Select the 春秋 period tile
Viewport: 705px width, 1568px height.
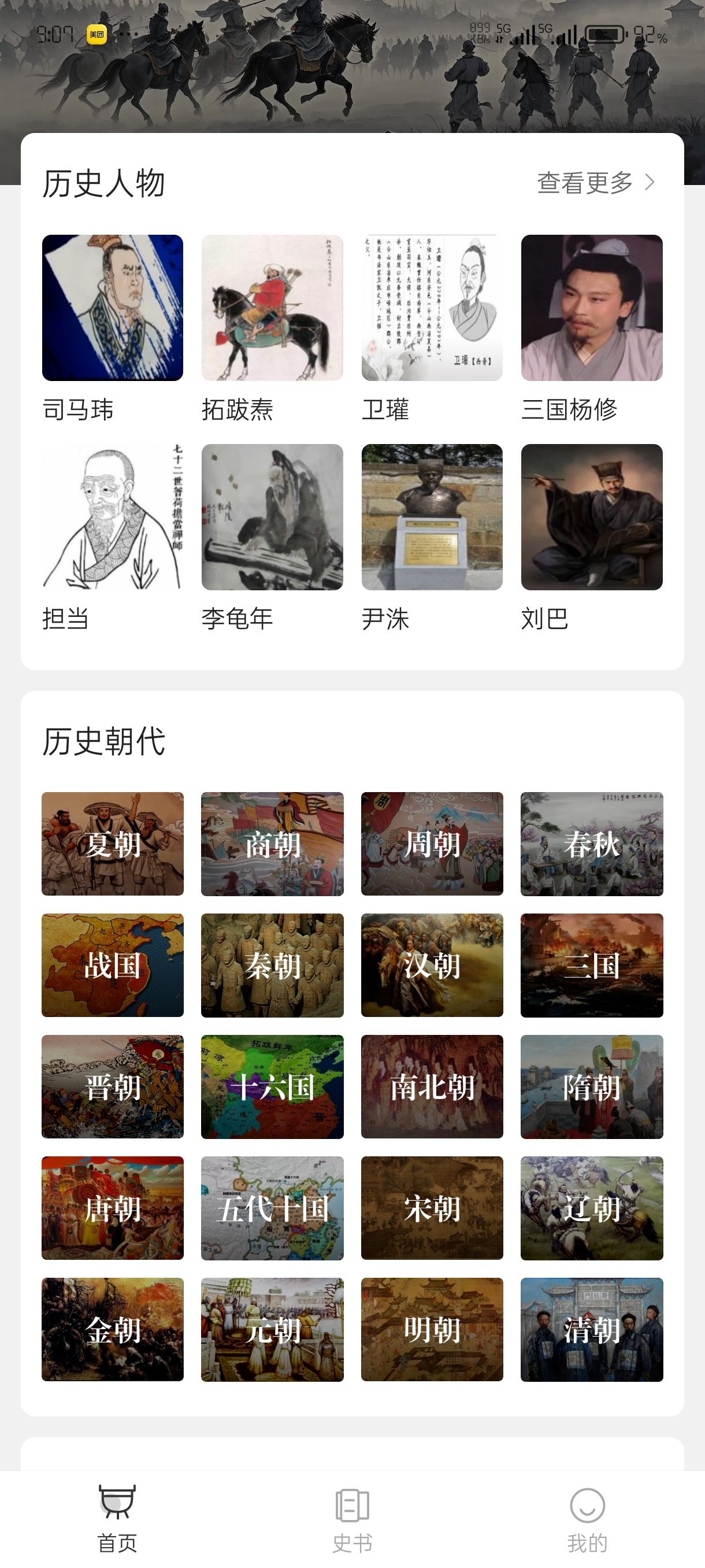591,844
